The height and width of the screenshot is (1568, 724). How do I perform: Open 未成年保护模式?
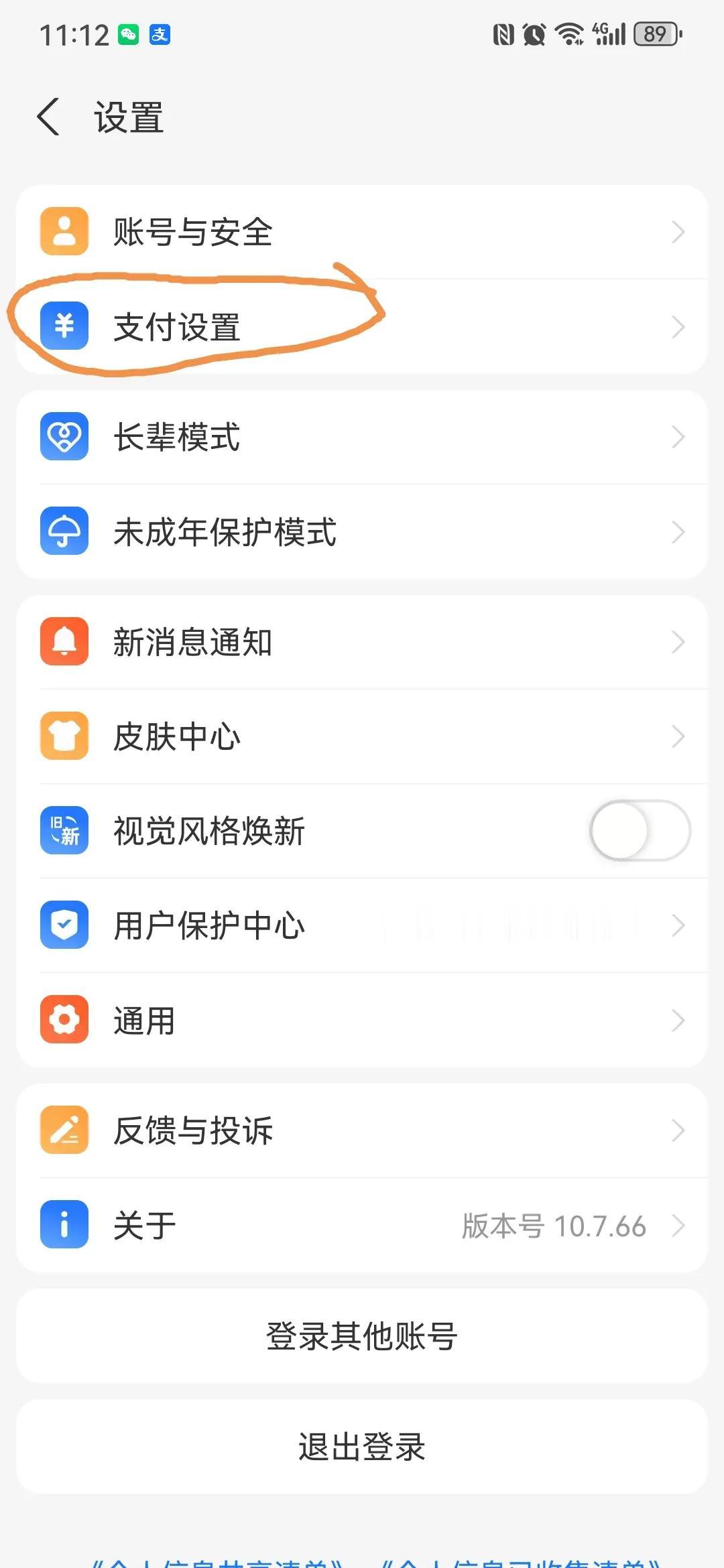click(x=362, y=531)
